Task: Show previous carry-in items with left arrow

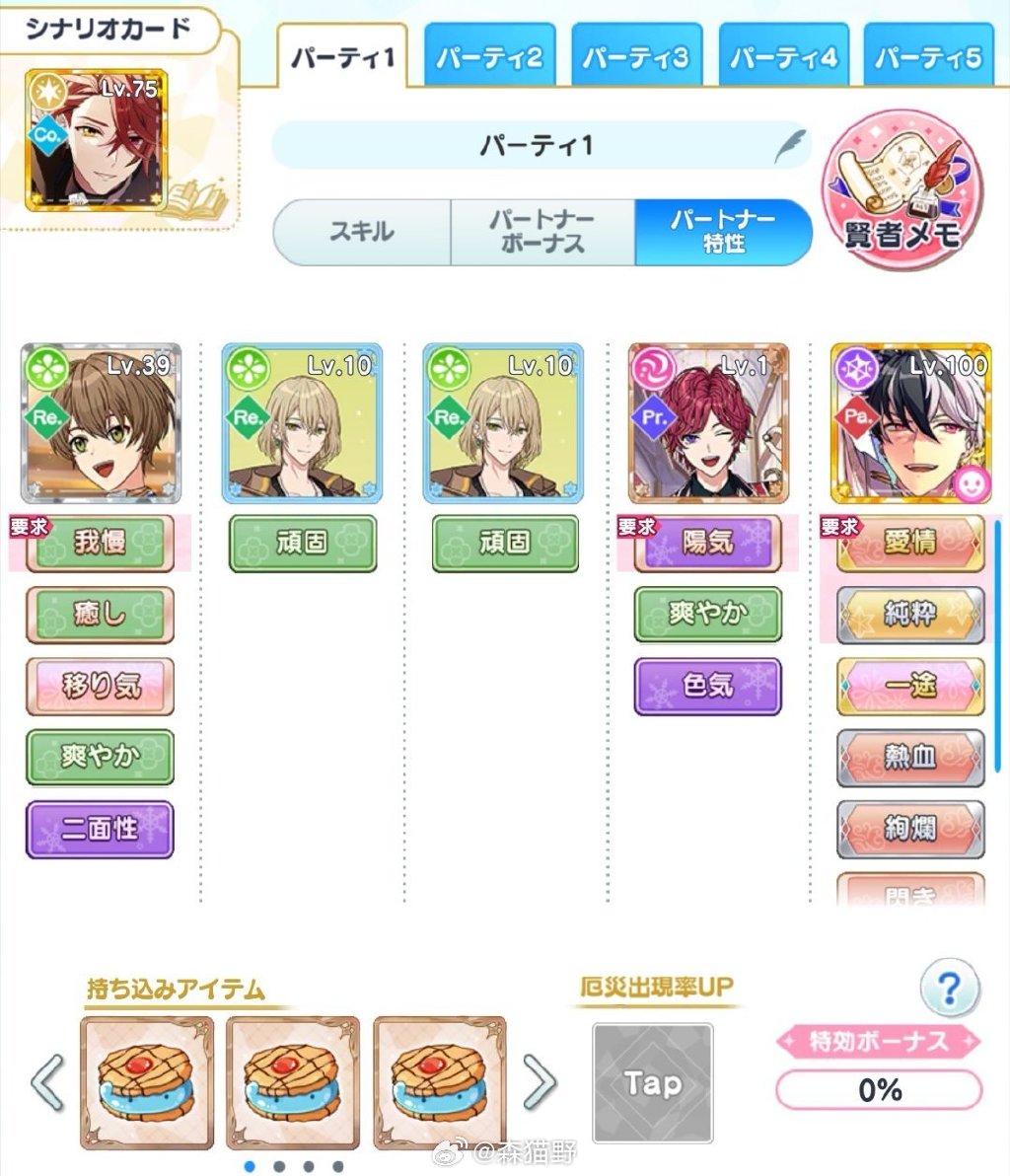Action: click(47, 1081)
